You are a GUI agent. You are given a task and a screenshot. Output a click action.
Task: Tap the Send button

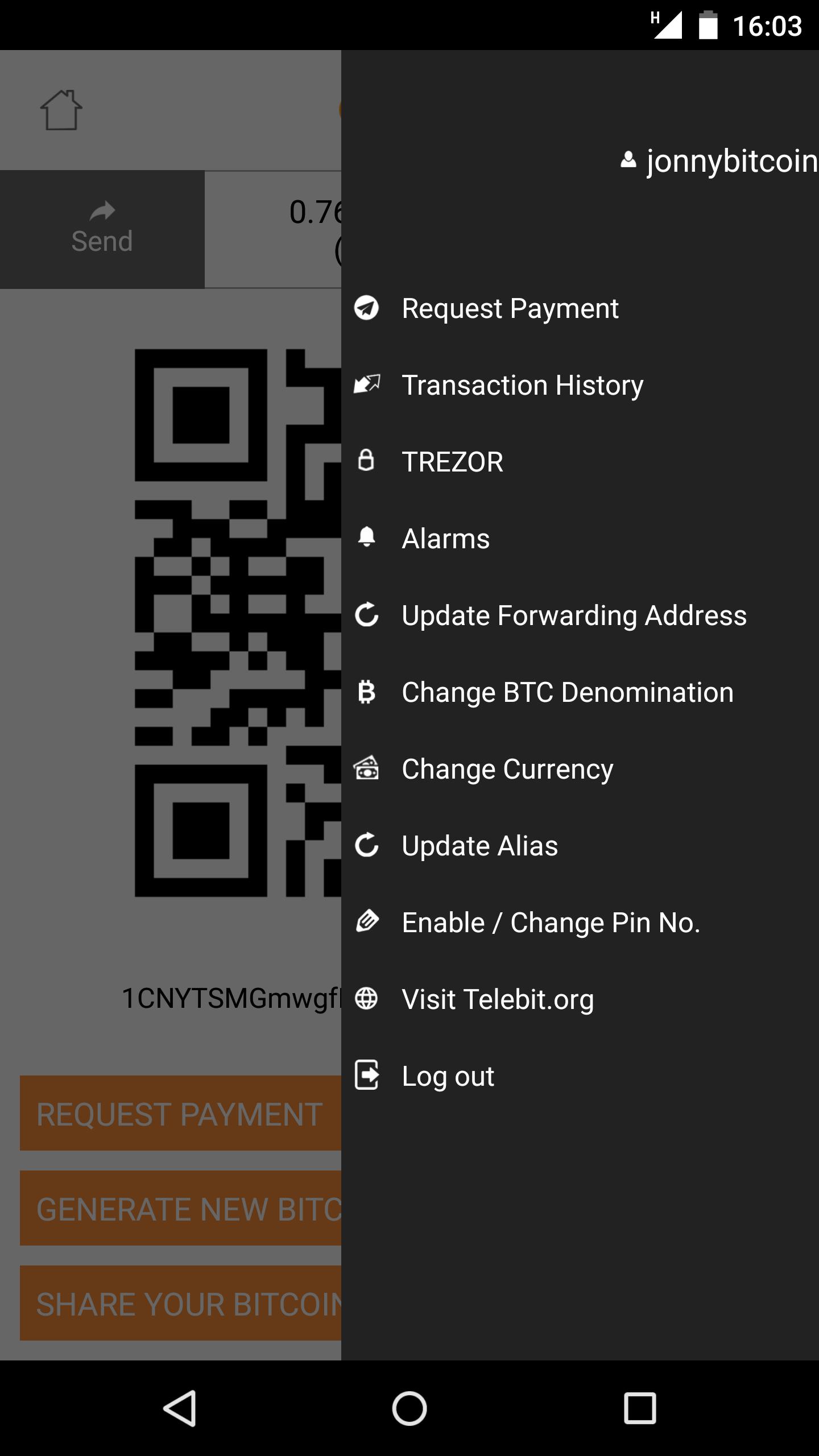click(102, 229)
